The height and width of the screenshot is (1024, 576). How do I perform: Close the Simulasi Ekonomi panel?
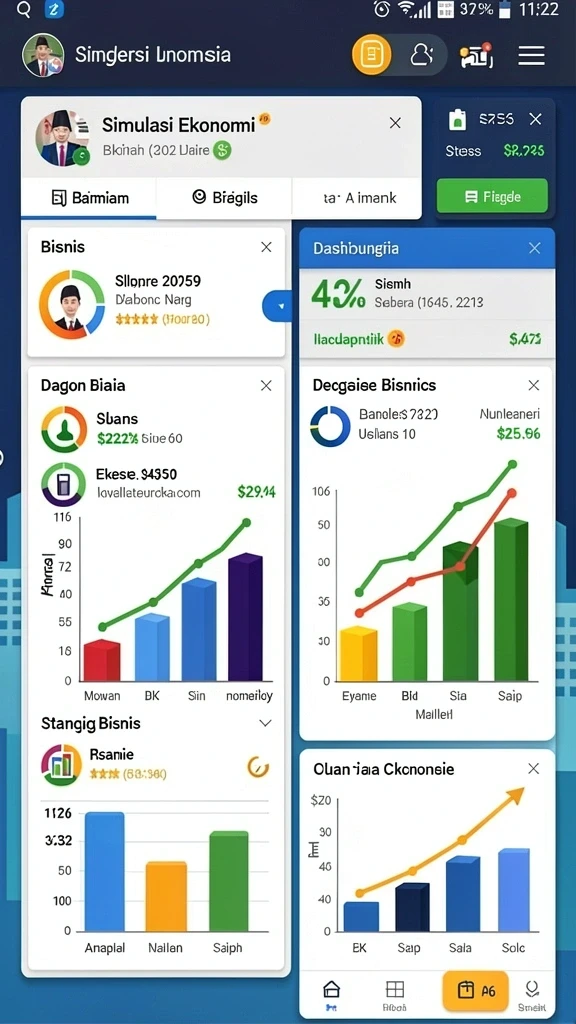(x=395, y=123)
